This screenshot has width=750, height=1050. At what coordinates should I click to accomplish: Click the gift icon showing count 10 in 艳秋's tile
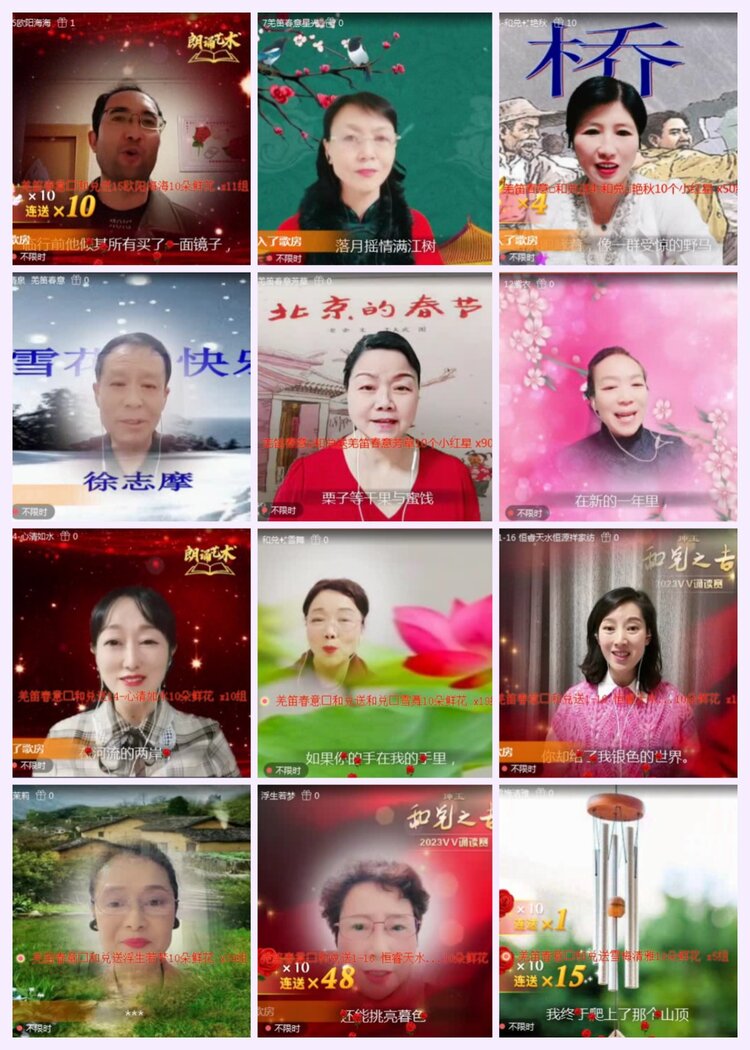(558, 20)
